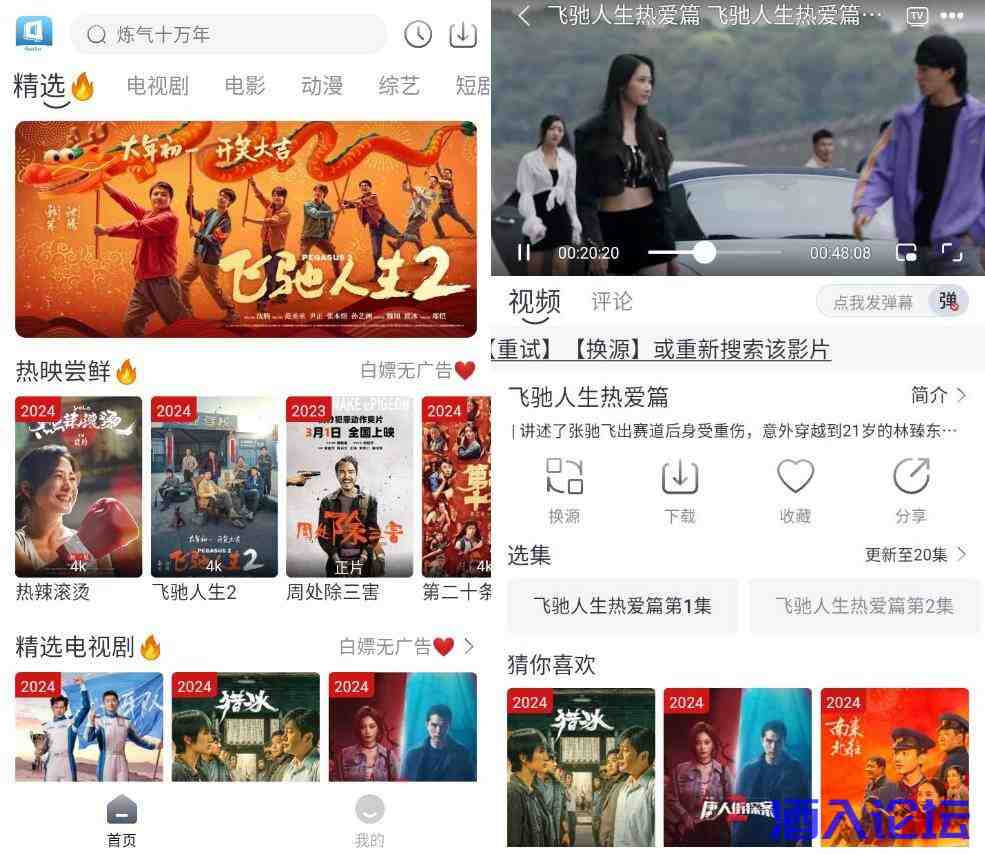The image size is (985, 854).
Task: Open the 飞驰人生2 banner
Action: 245,229
